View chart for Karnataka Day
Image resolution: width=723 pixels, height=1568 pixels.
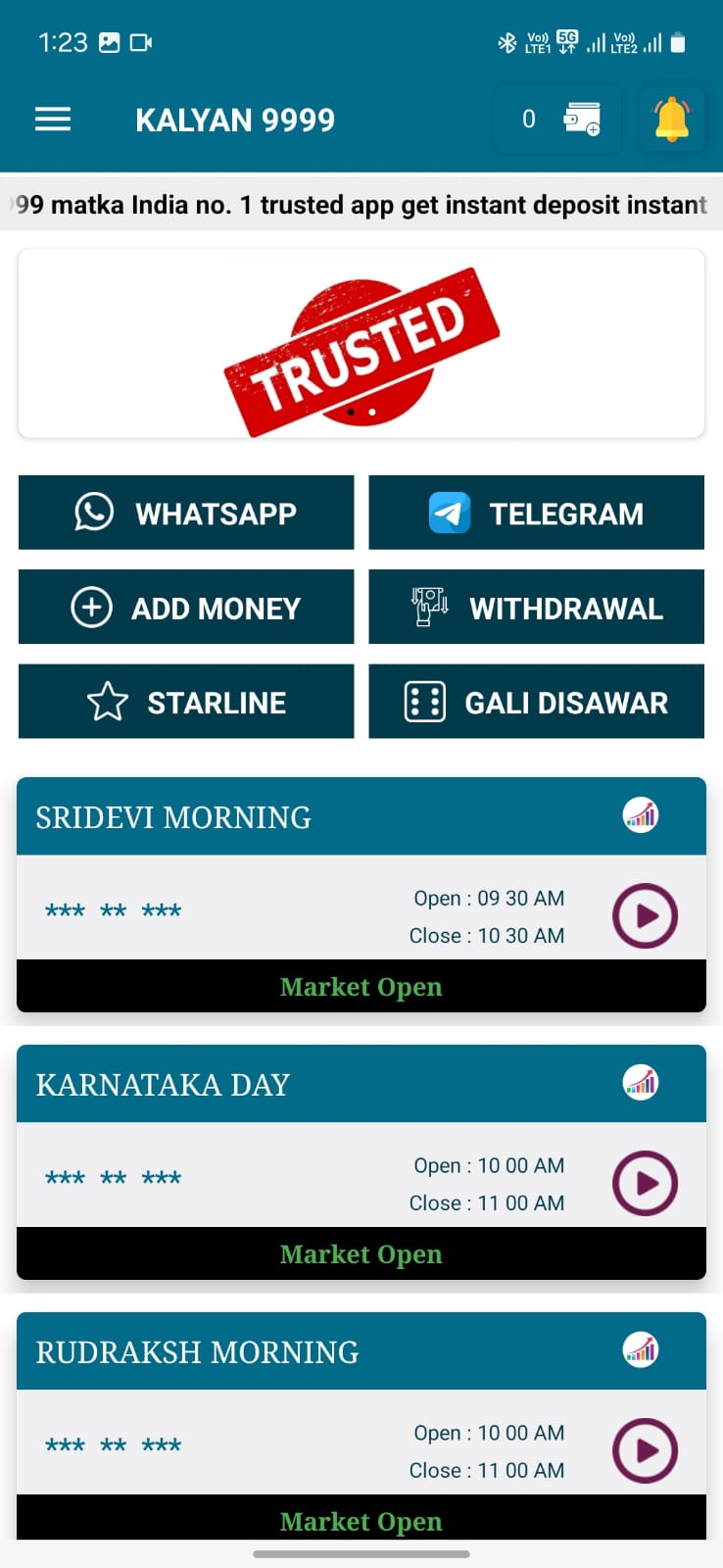tap(641, 1082)
